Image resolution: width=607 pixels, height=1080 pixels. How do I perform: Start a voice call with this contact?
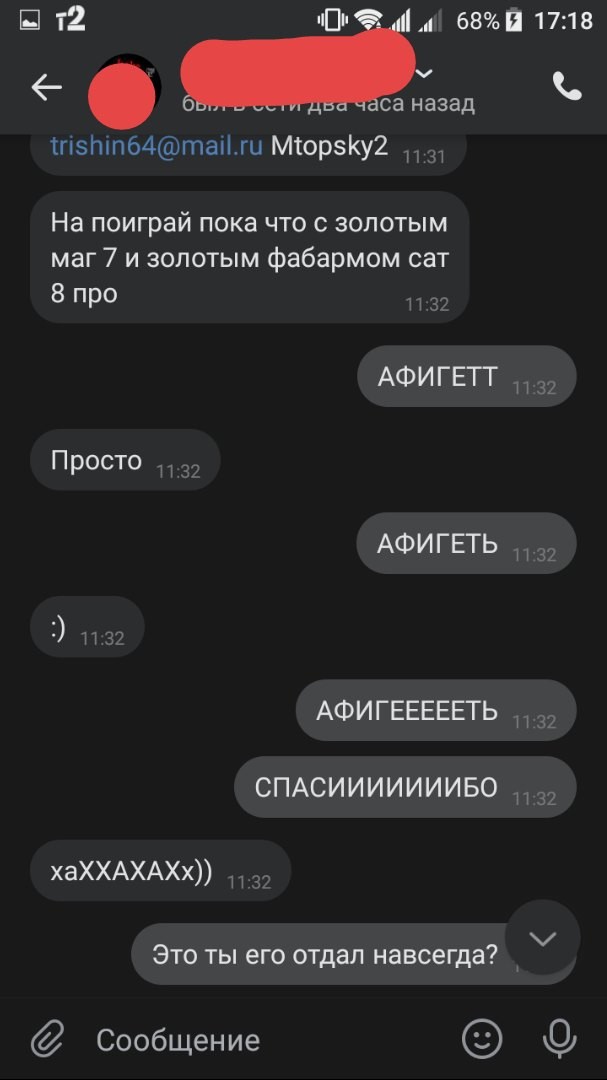567,87
